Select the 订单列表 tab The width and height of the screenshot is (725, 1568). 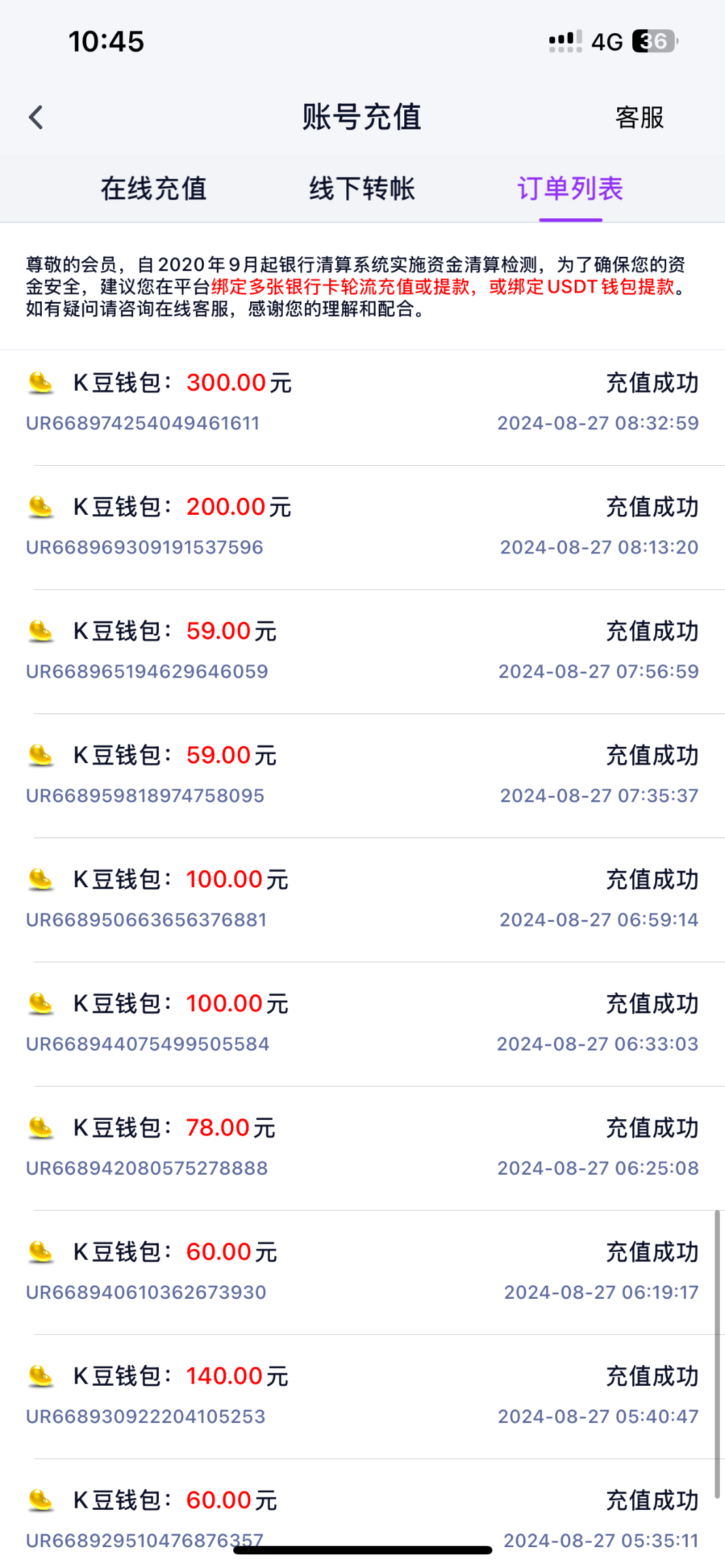pyautogui.click(x=570, y=189)
